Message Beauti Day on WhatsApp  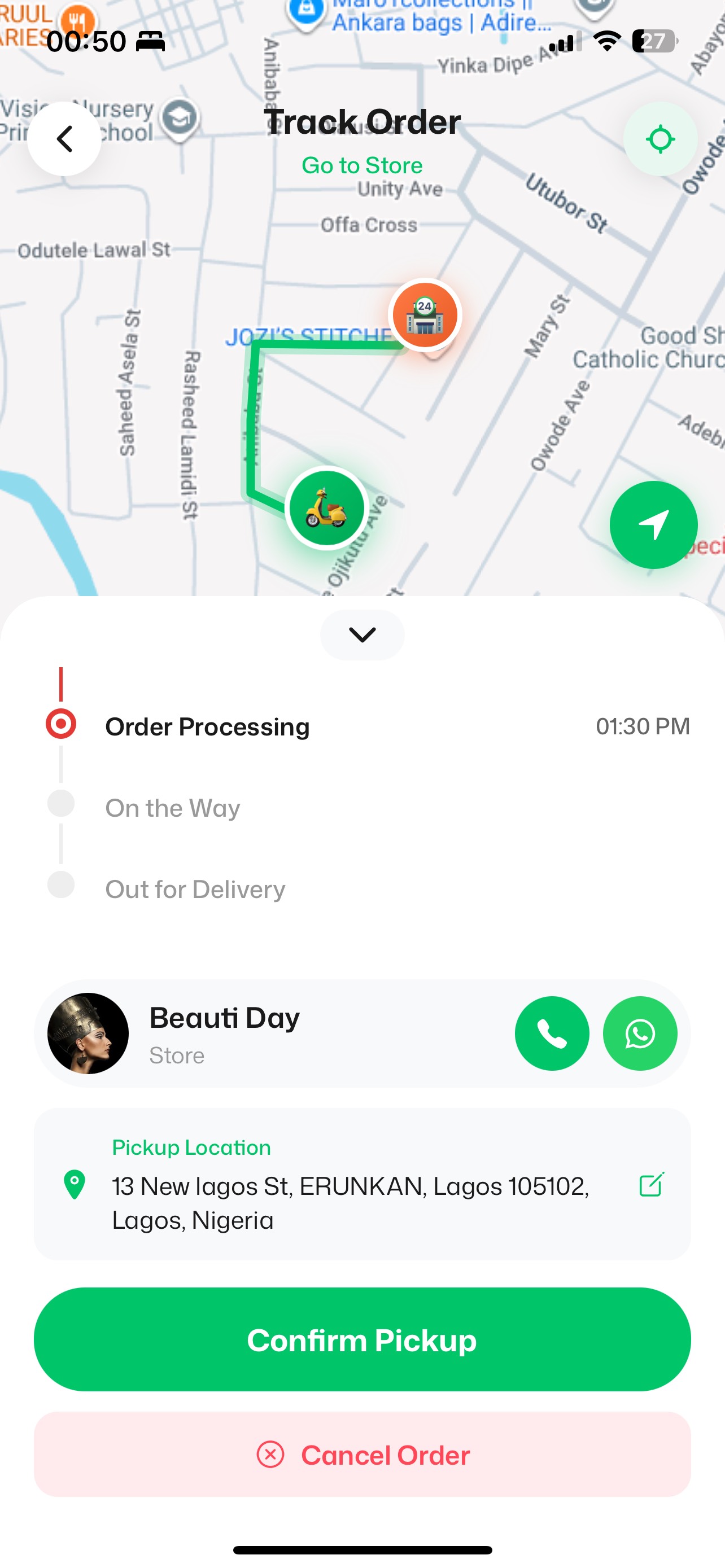(640, 1033)
